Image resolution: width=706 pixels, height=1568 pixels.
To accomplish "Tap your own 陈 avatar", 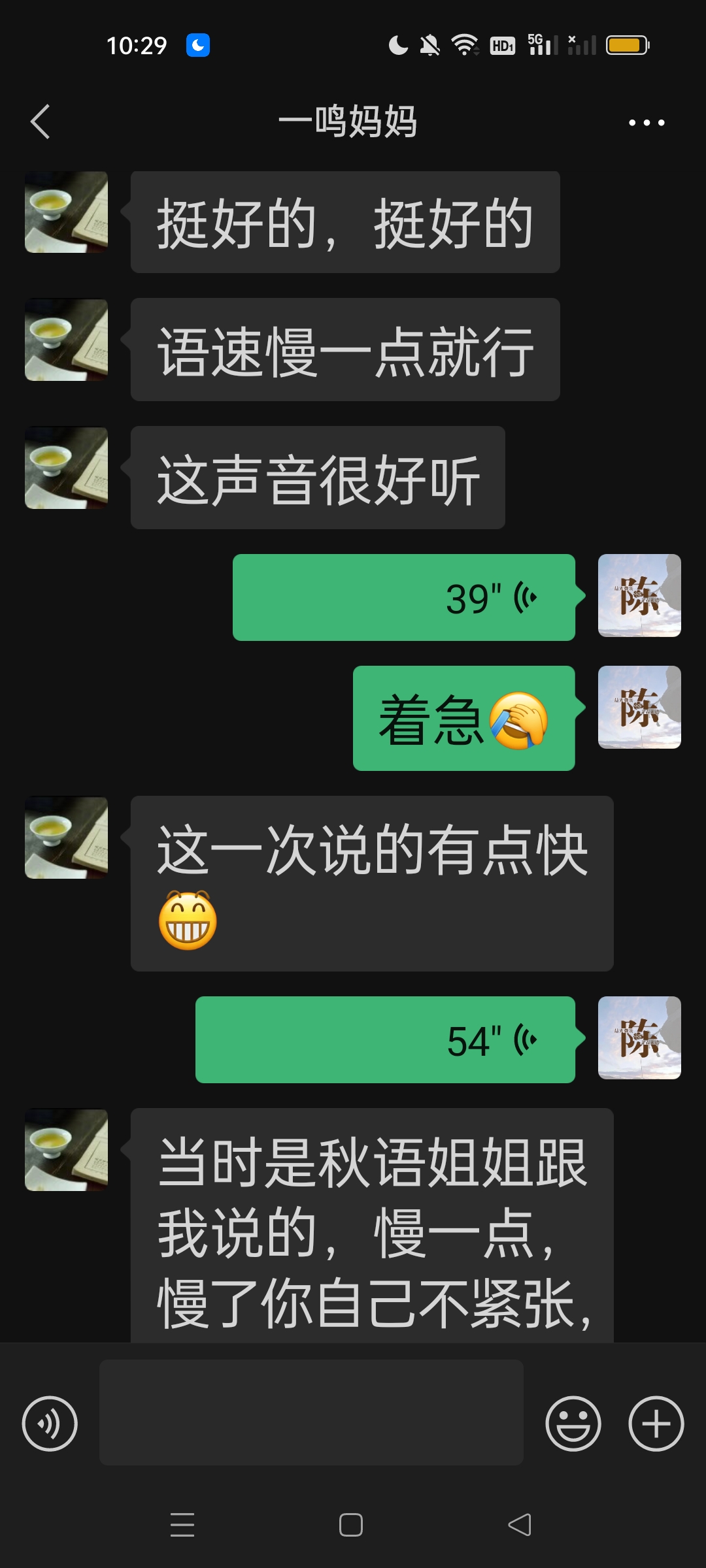I will point(641,596).
